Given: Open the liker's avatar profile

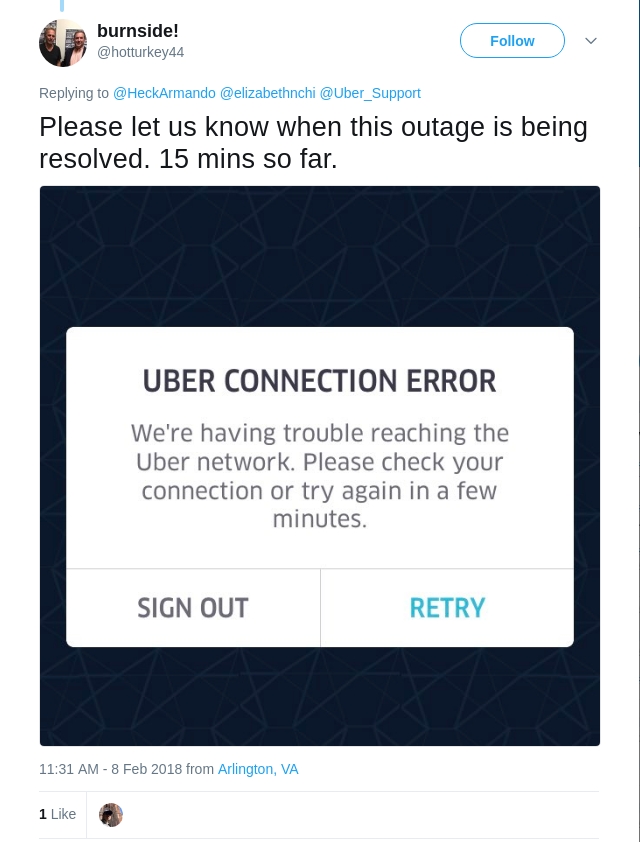Looking at the screenshot, I should click(111, 815).
